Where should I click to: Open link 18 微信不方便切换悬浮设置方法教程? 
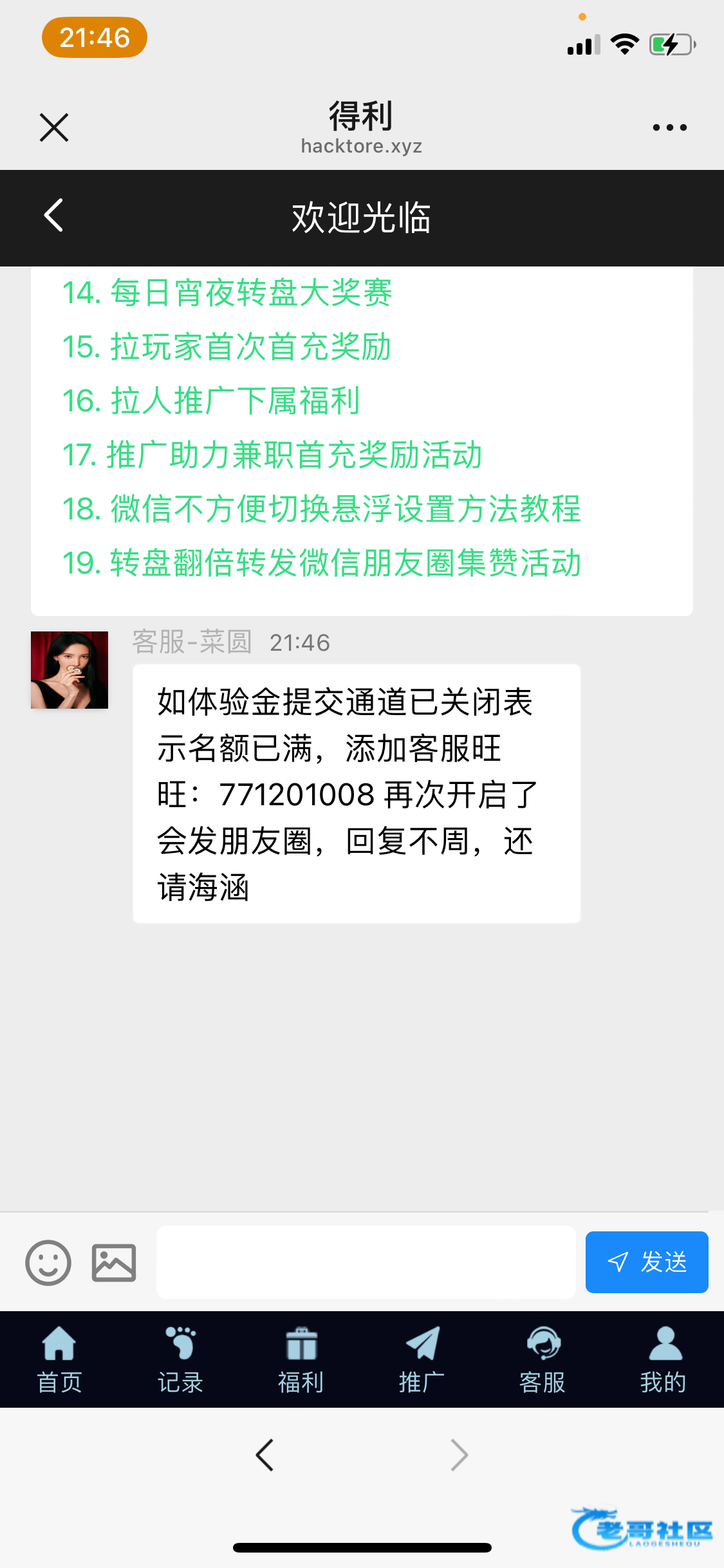coord(322,509)
